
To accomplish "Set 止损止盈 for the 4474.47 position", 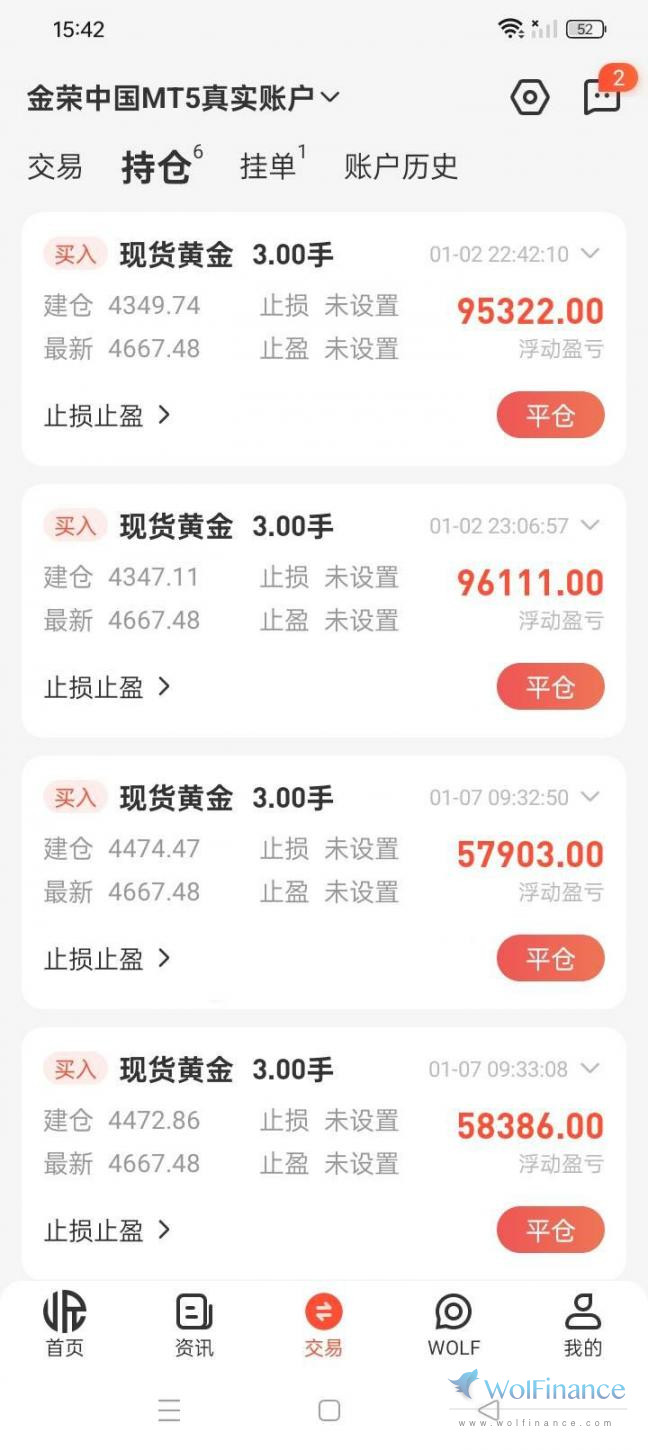I will click(x=107, y=959).
